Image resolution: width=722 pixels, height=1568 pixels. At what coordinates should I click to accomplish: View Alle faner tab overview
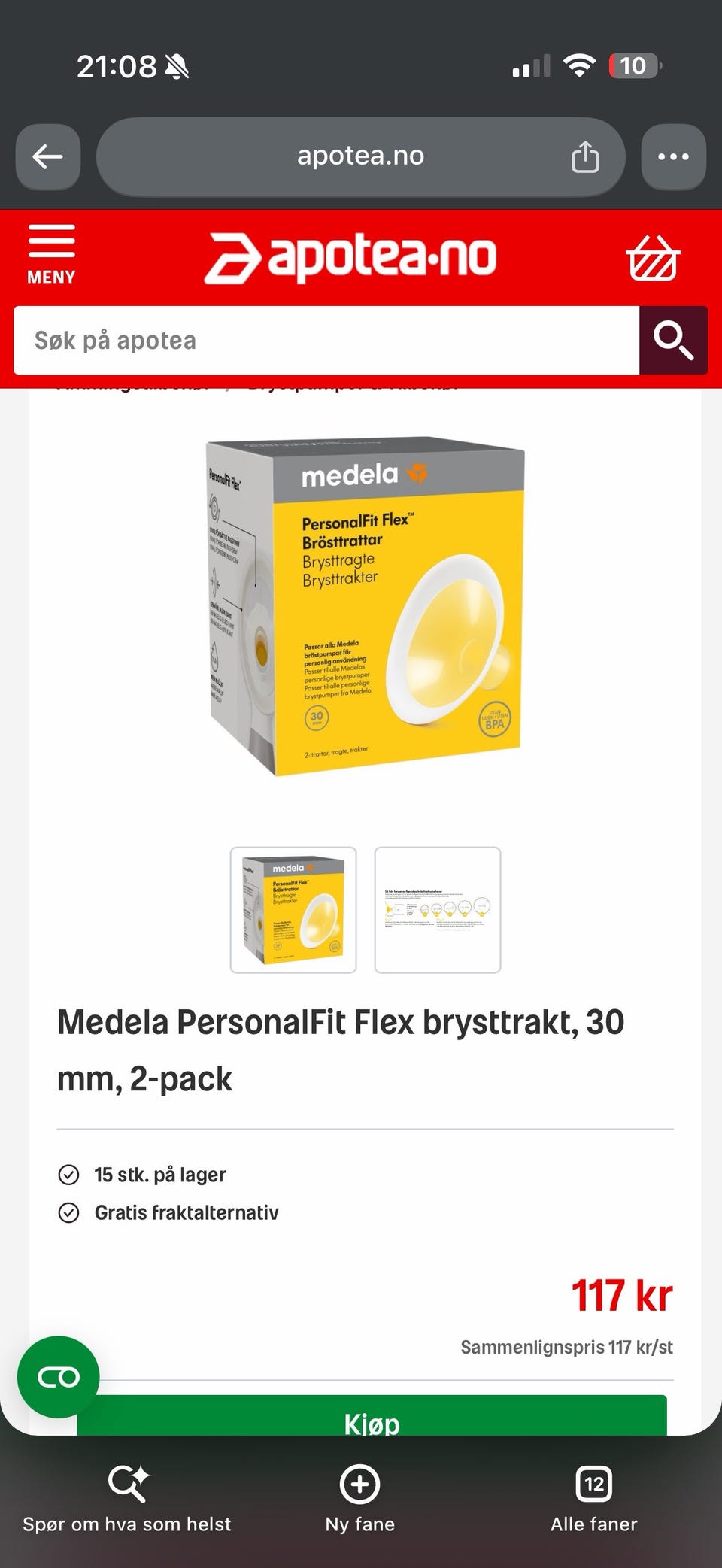(594, 1499)
